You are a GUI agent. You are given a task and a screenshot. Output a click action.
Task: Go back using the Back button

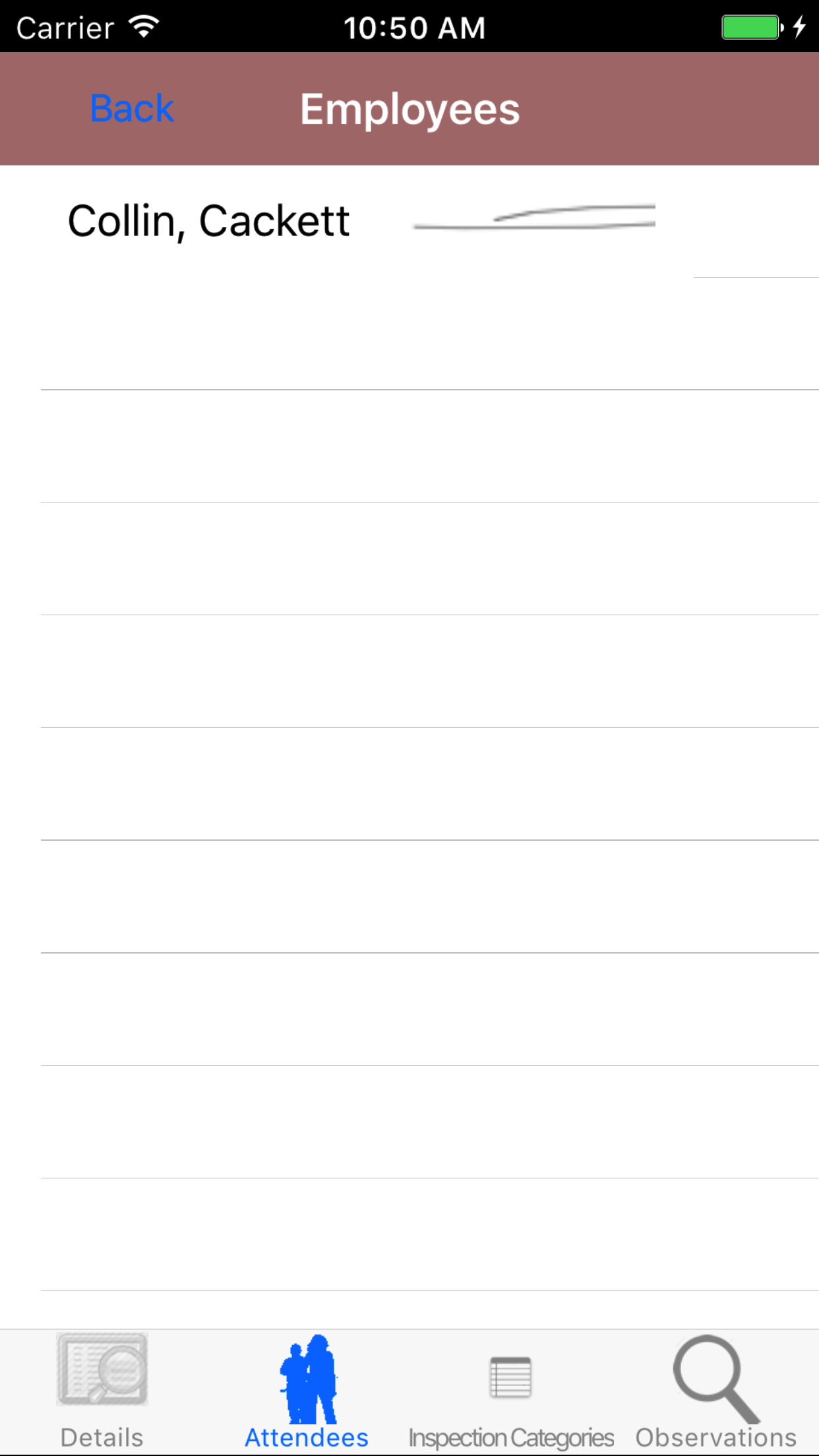[132, 109]
